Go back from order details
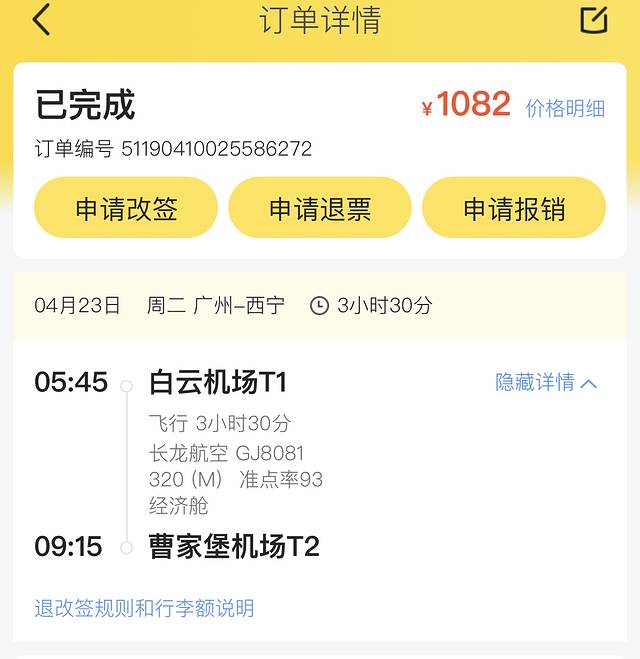Screen dimensions: 640x659 tap(41, 20)
